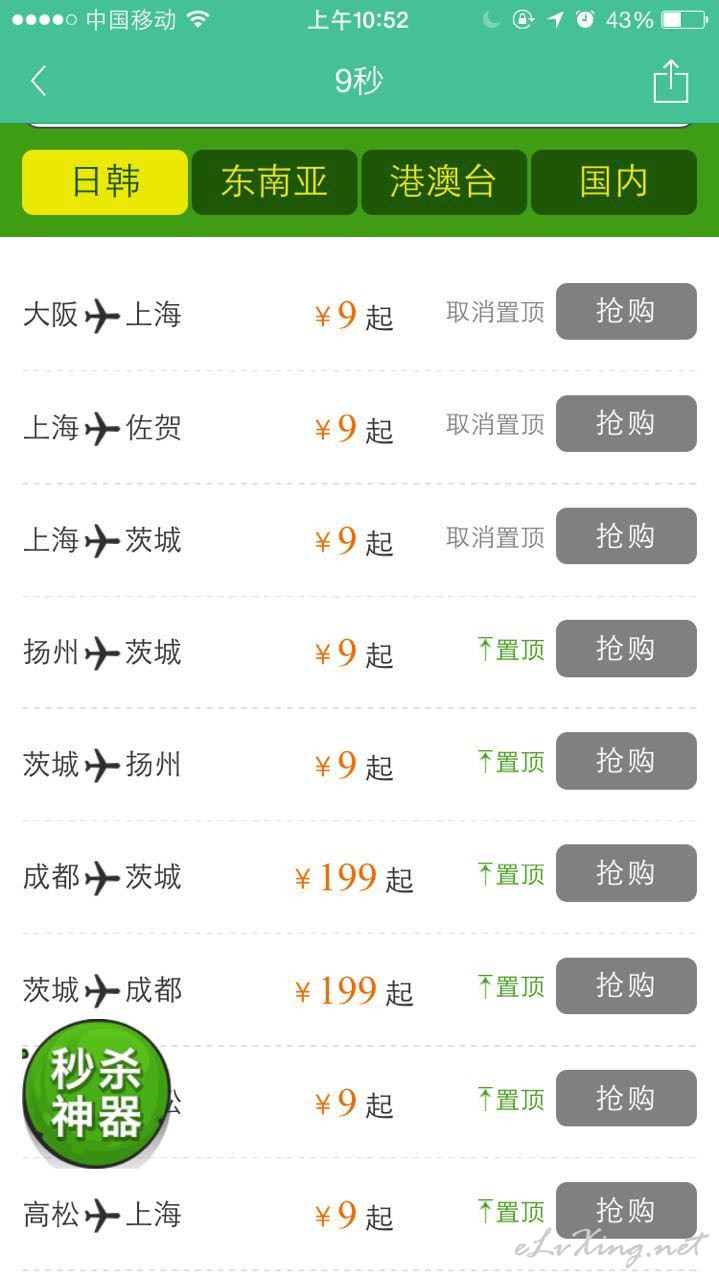719x1280 pixels.
Task: Open the 秒杀神器 floating button
Action: tap(97, 1094)
